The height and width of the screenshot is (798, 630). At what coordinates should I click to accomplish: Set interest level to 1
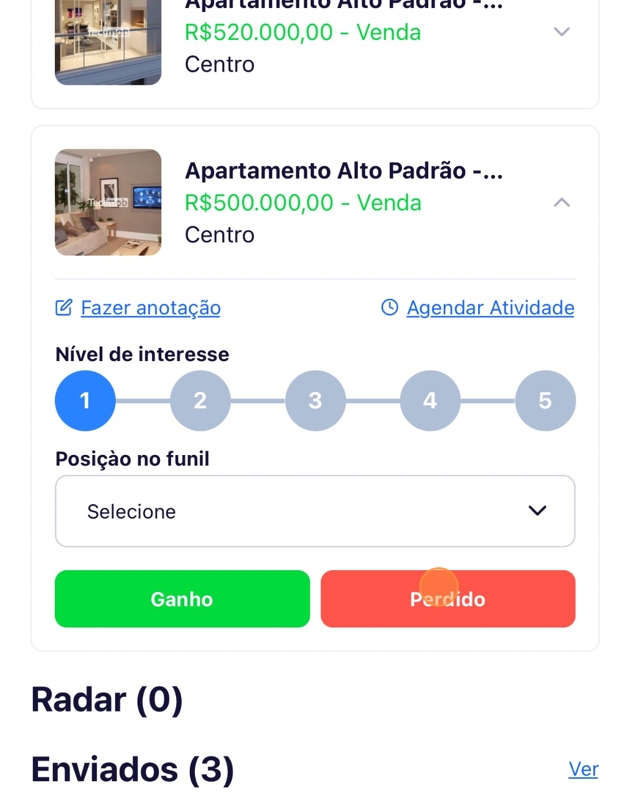(85, 401)
